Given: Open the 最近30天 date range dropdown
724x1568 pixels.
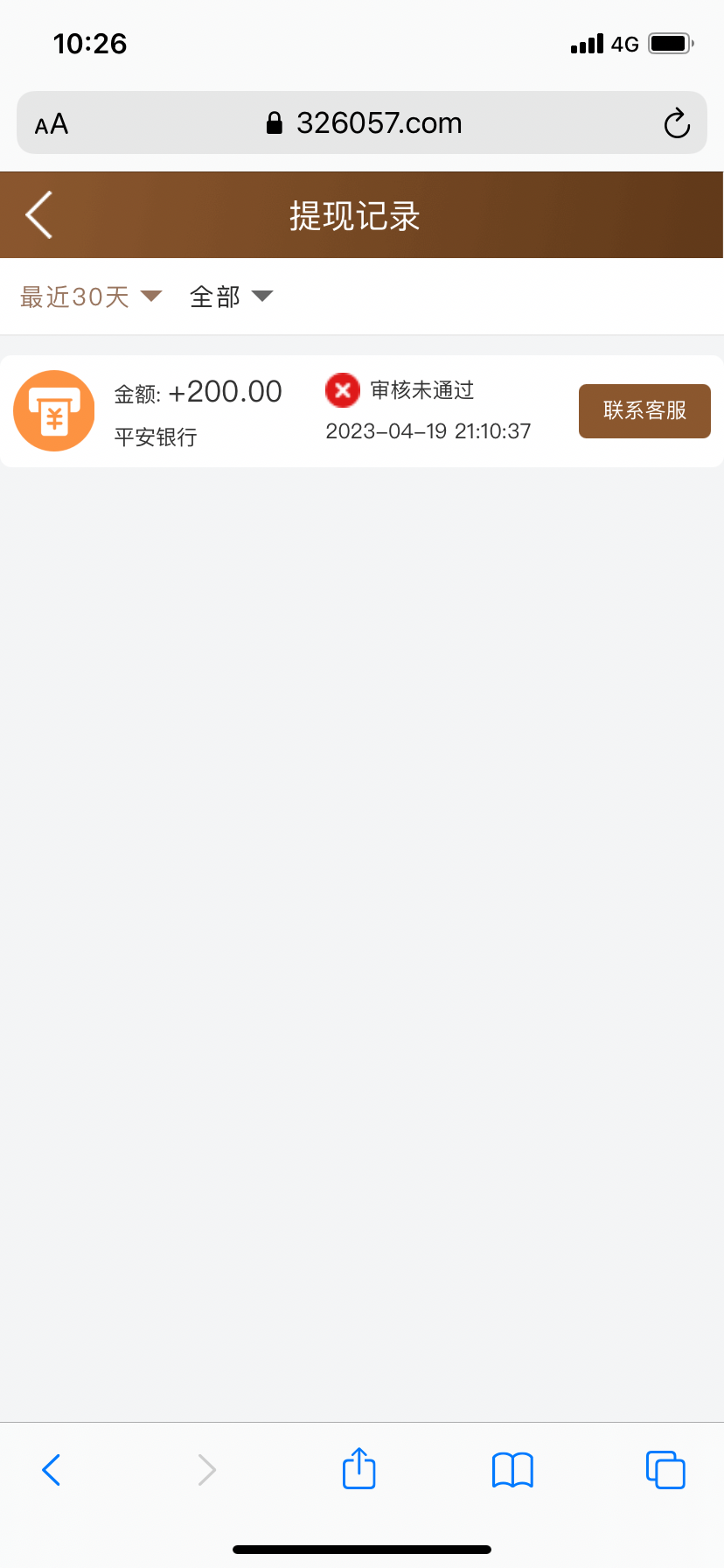Looking at the screenshot, I should [74, 297].
